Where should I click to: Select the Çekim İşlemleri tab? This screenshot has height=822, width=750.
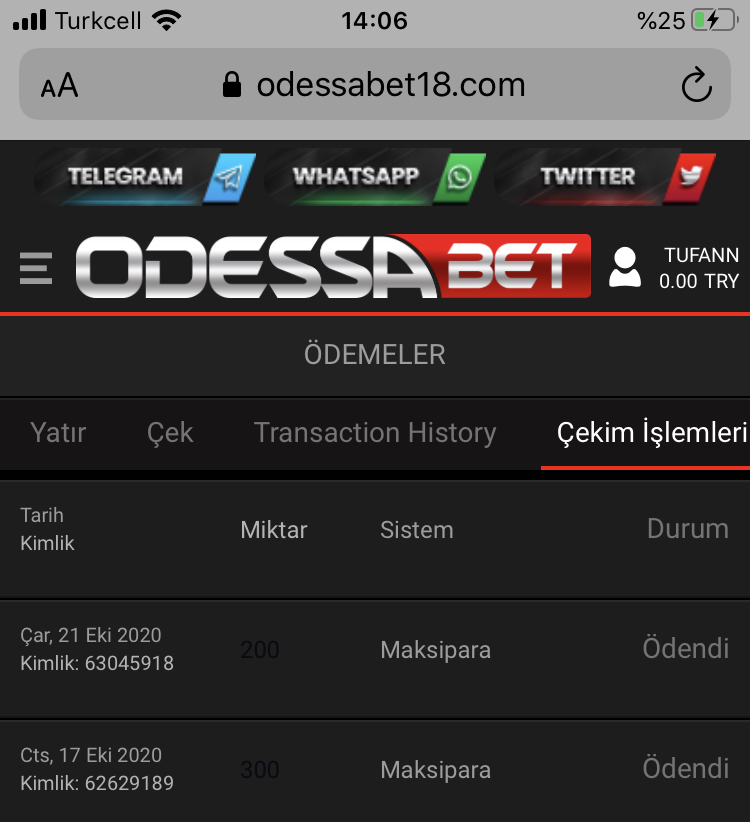(x=651, y=433)
